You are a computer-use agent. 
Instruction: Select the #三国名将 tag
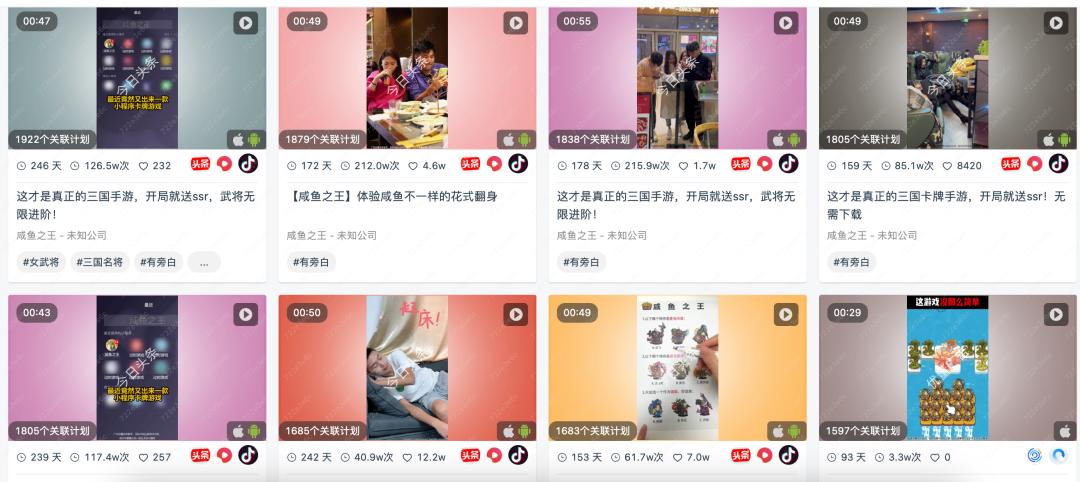tap(100, 262)
